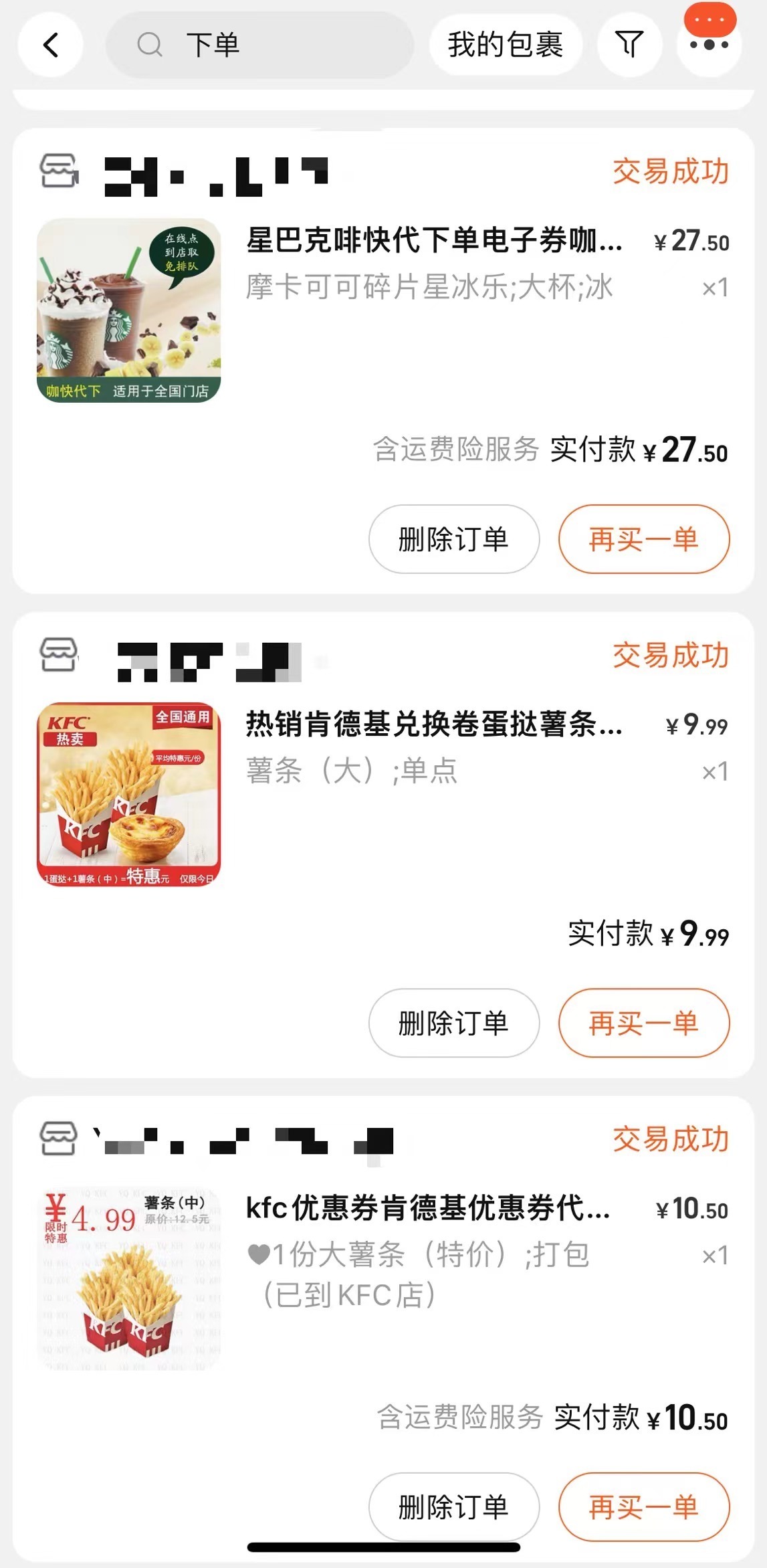Delete the ¥27.50 Starbucks order
The image size is (767, 1568).
(453, 539)
